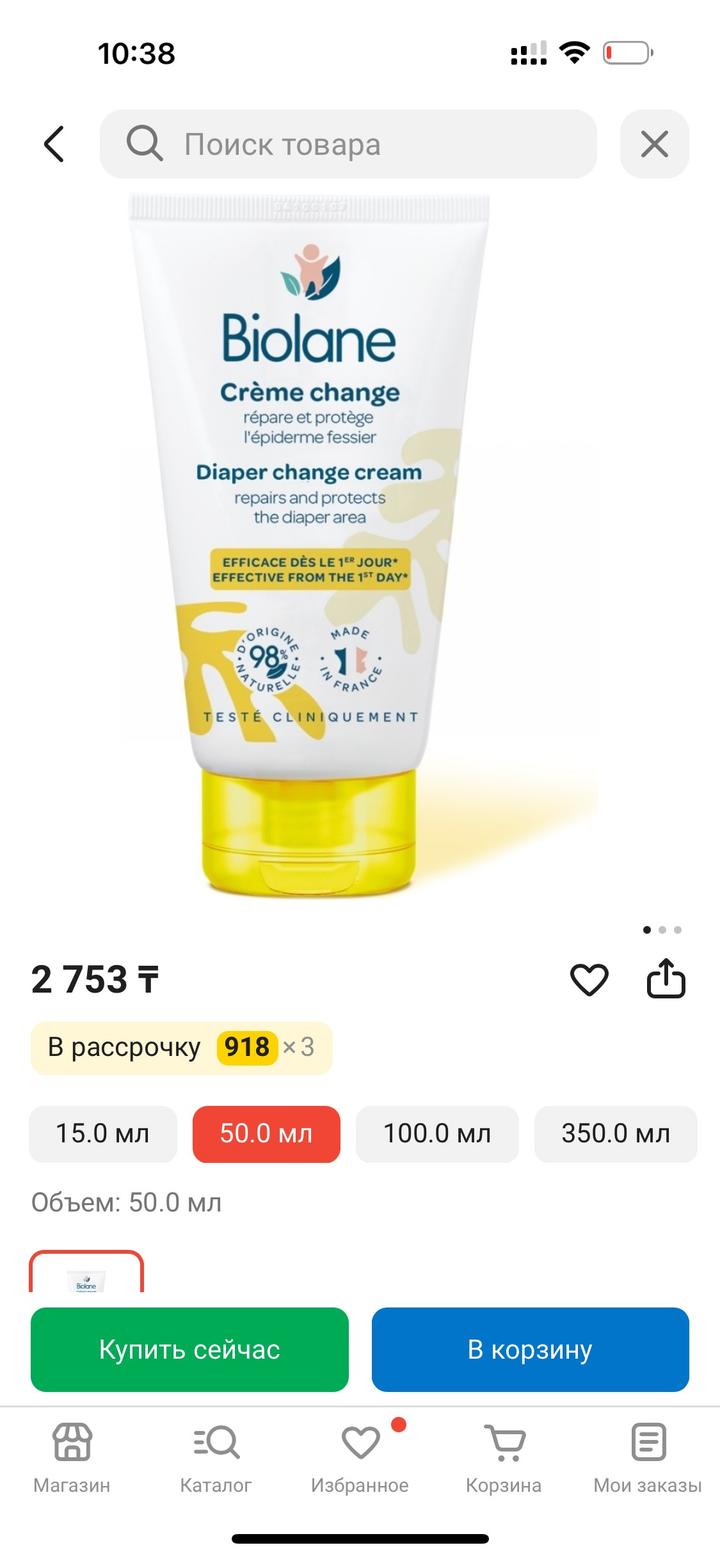Open the Корзина tab

coord(504,1459)
